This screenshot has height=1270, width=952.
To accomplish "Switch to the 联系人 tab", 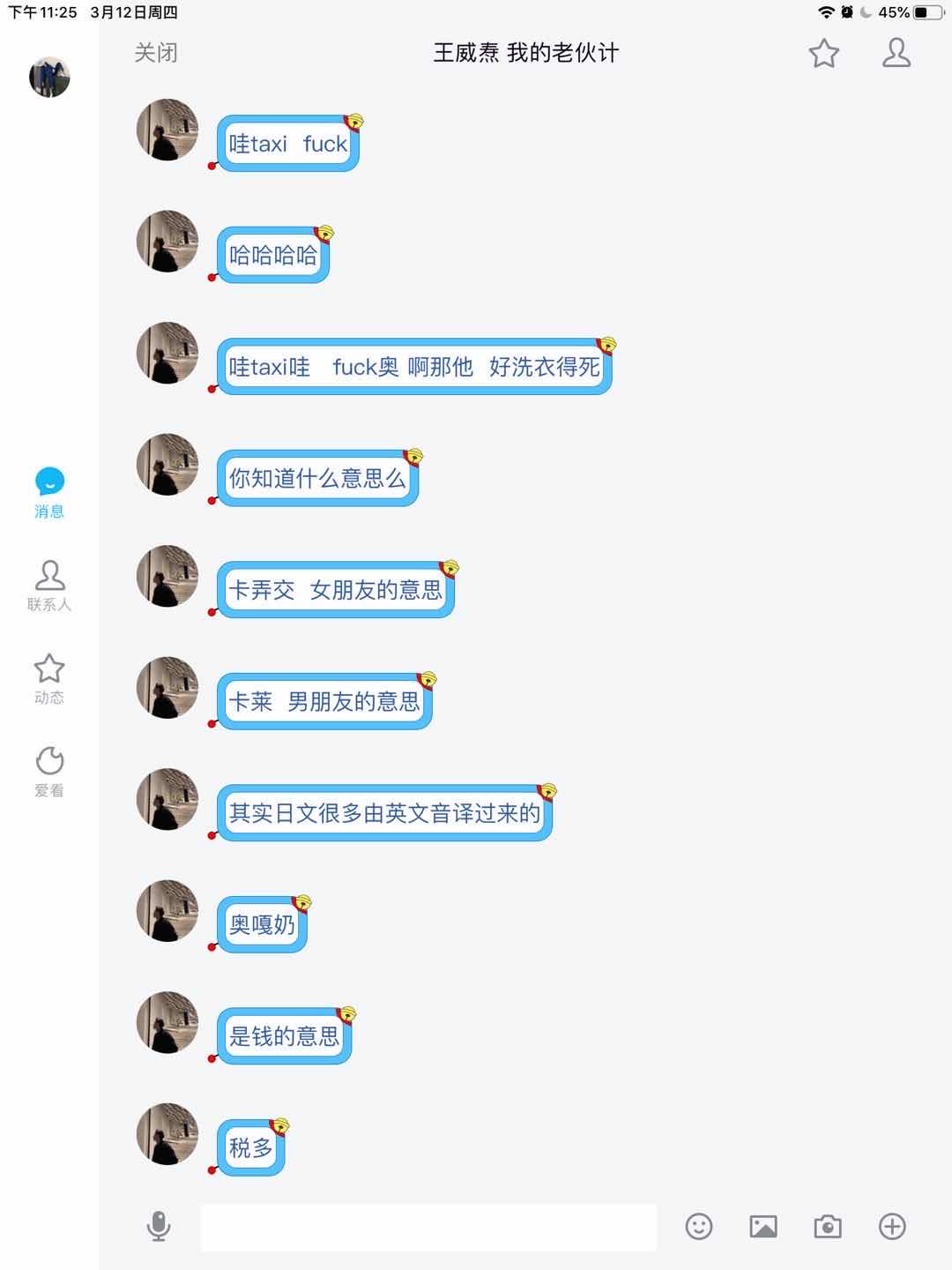I will tap(49, 586).
